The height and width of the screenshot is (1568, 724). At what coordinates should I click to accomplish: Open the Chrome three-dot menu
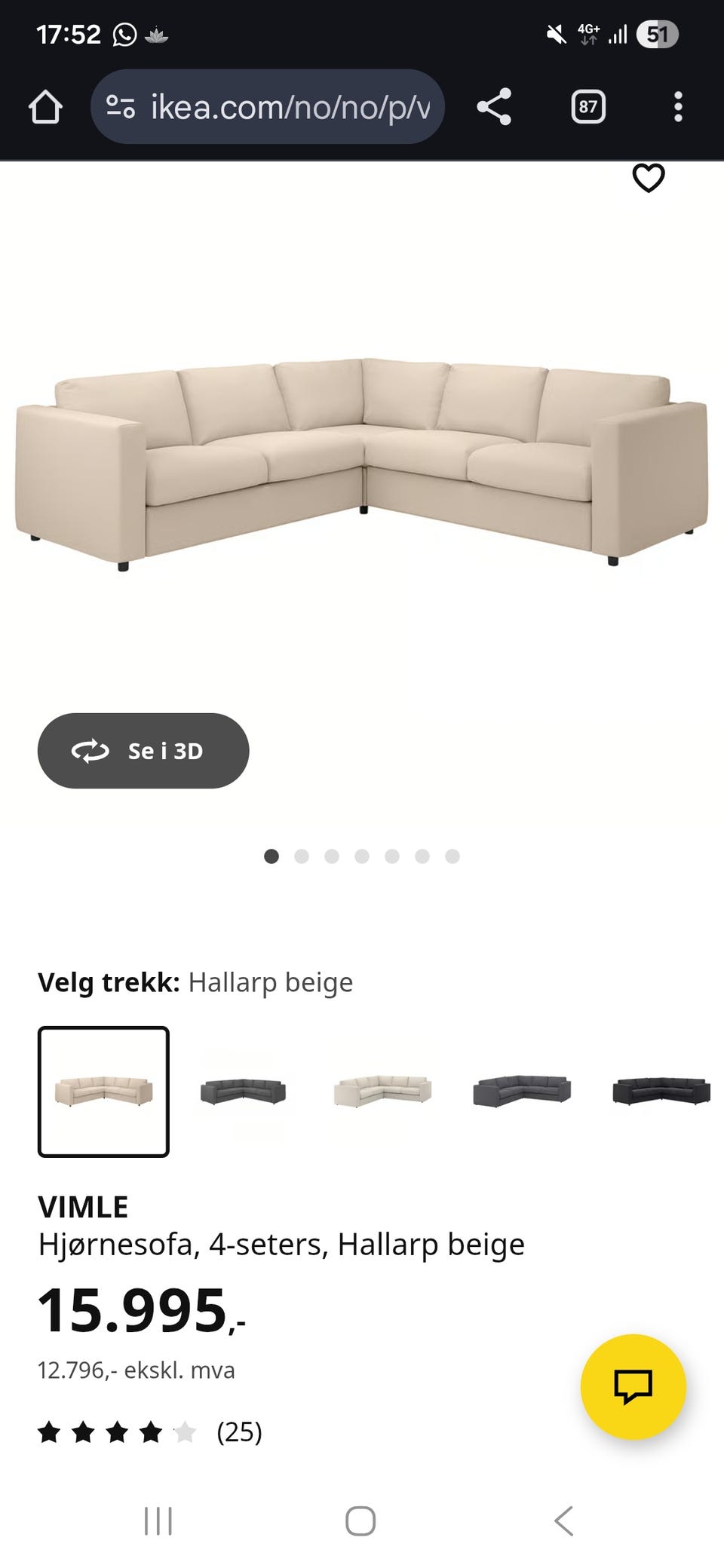click(x=678, y=107)
